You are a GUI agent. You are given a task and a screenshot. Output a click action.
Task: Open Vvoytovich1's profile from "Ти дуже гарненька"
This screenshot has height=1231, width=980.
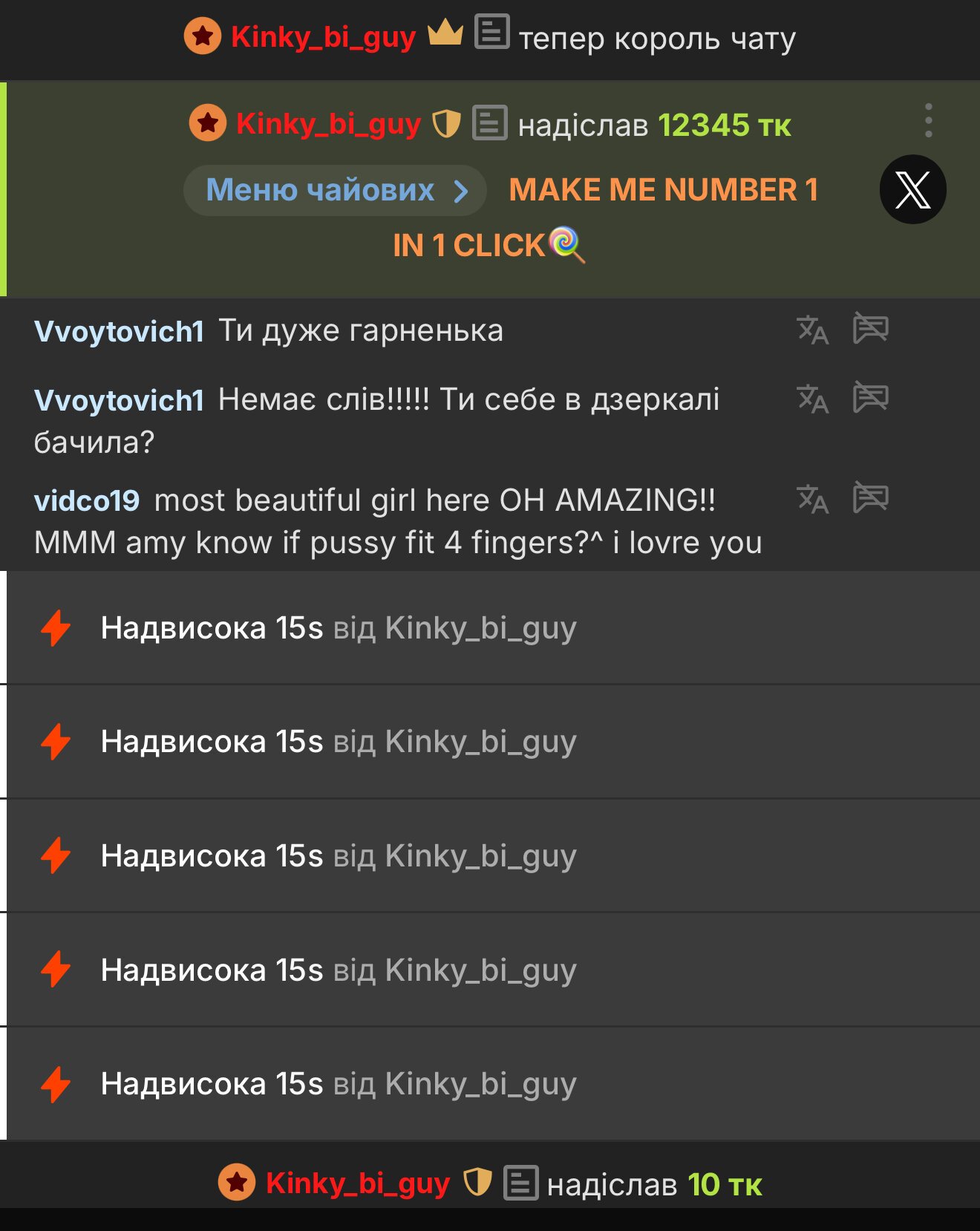click(119, 332)
